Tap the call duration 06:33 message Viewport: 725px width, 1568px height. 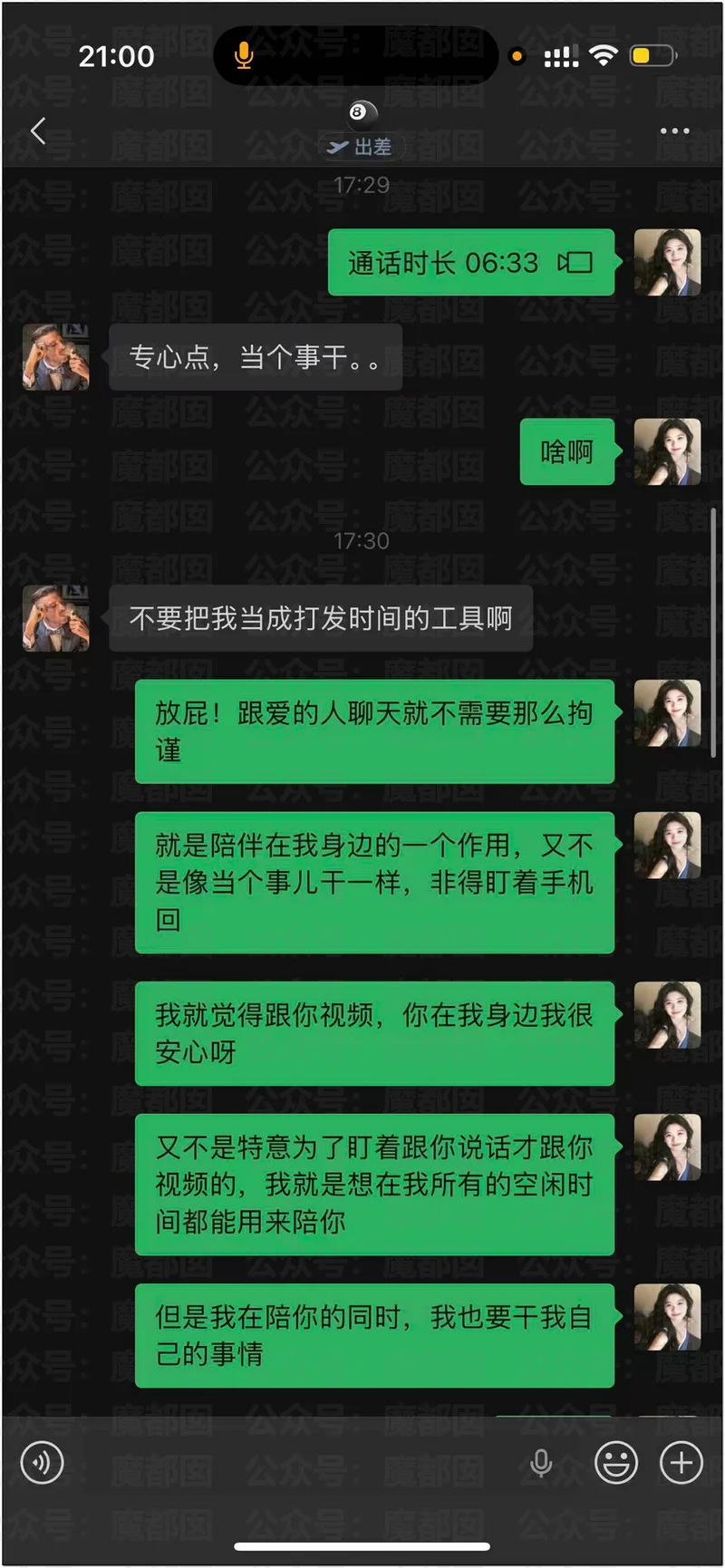pos(471,263)
